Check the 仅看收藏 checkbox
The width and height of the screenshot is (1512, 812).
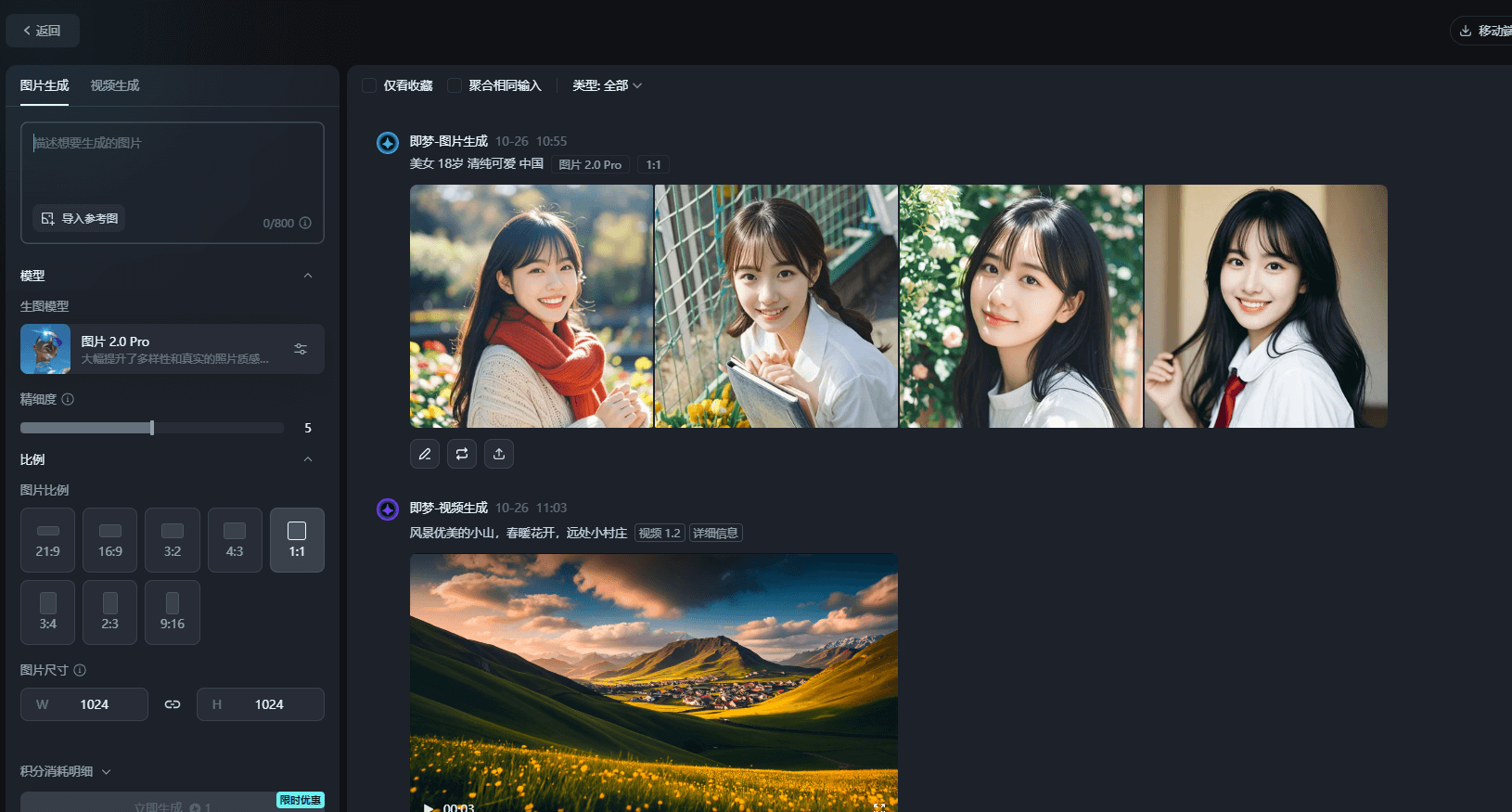pos(369,85)
